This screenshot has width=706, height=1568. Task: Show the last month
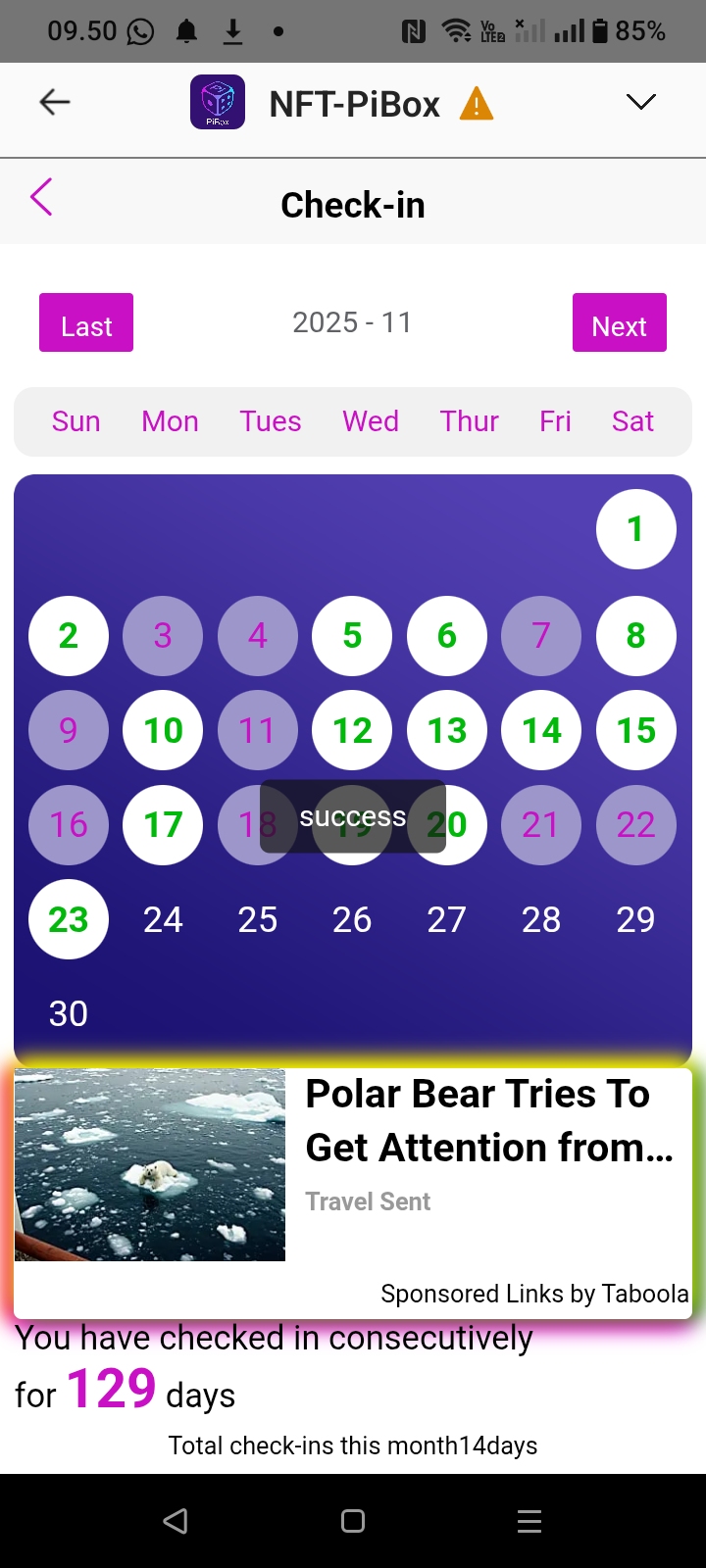[x=86, y=323]
